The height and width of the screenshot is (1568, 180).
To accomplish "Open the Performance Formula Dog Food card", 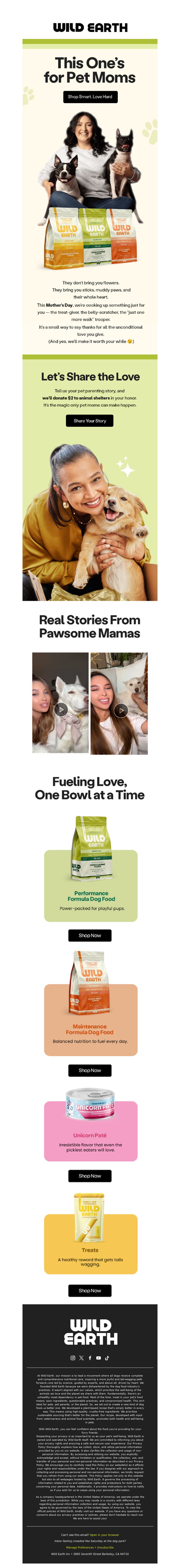I will pyautogui.click(x=90, y=886).
